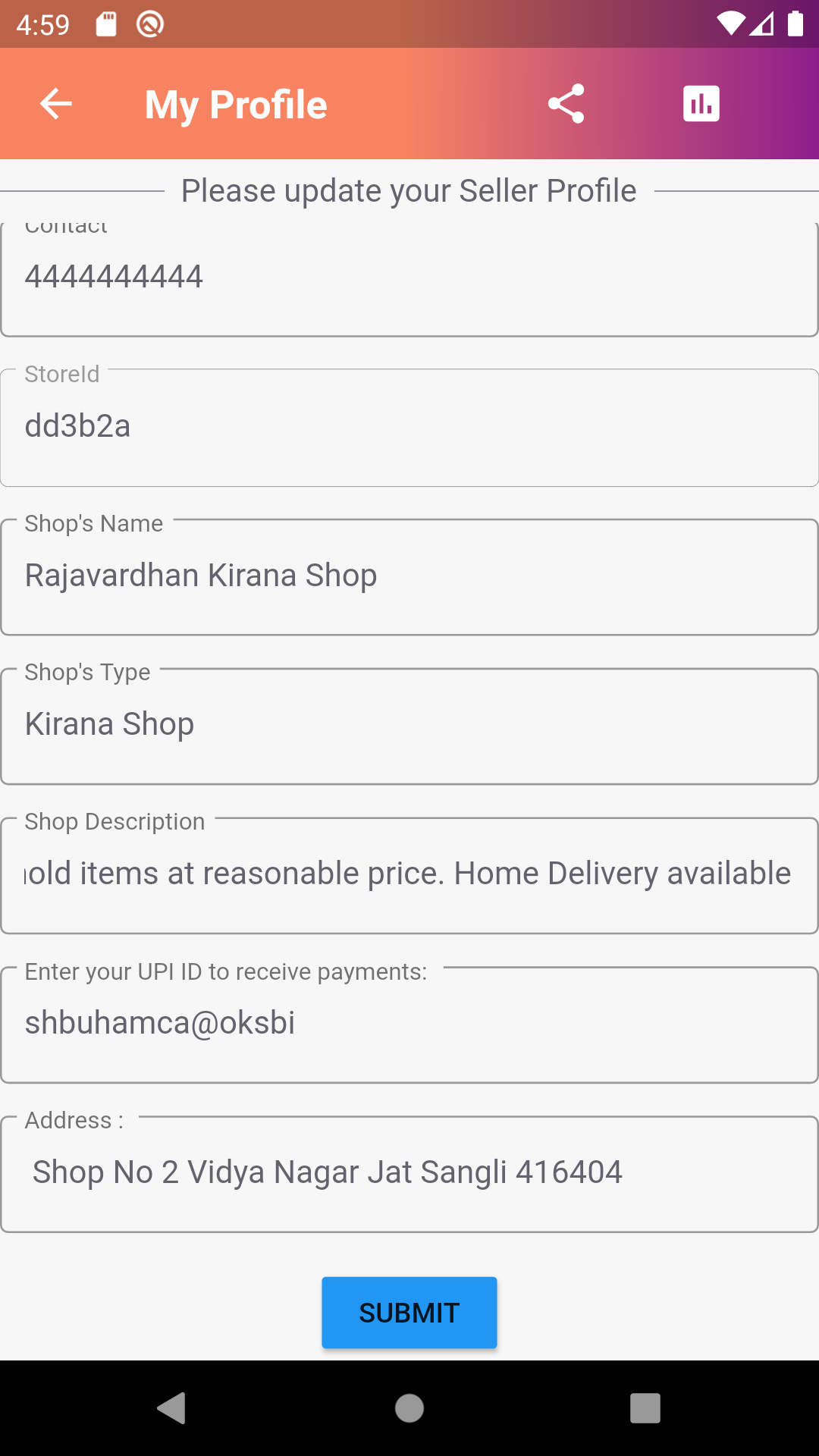Open the bar chart statistics icon
The image size is (819, 1456).
point(701,104)
